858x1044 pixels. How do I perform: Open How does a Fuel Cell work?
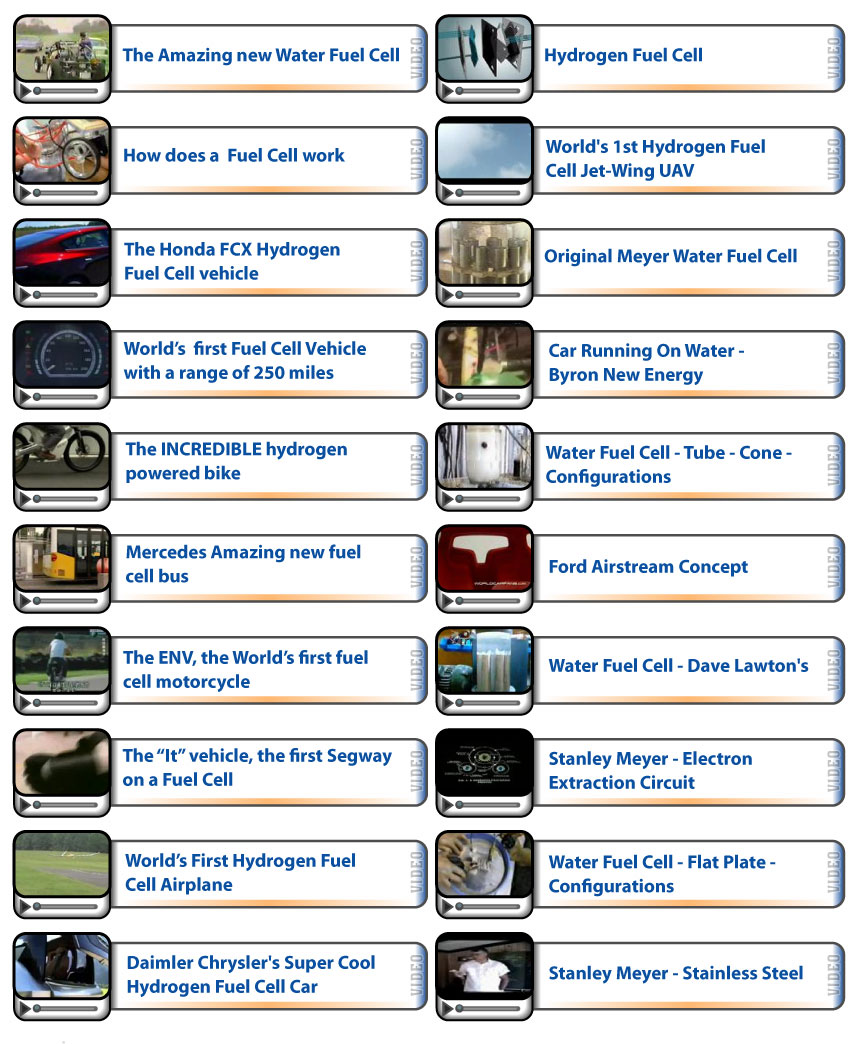coord(233,156)
